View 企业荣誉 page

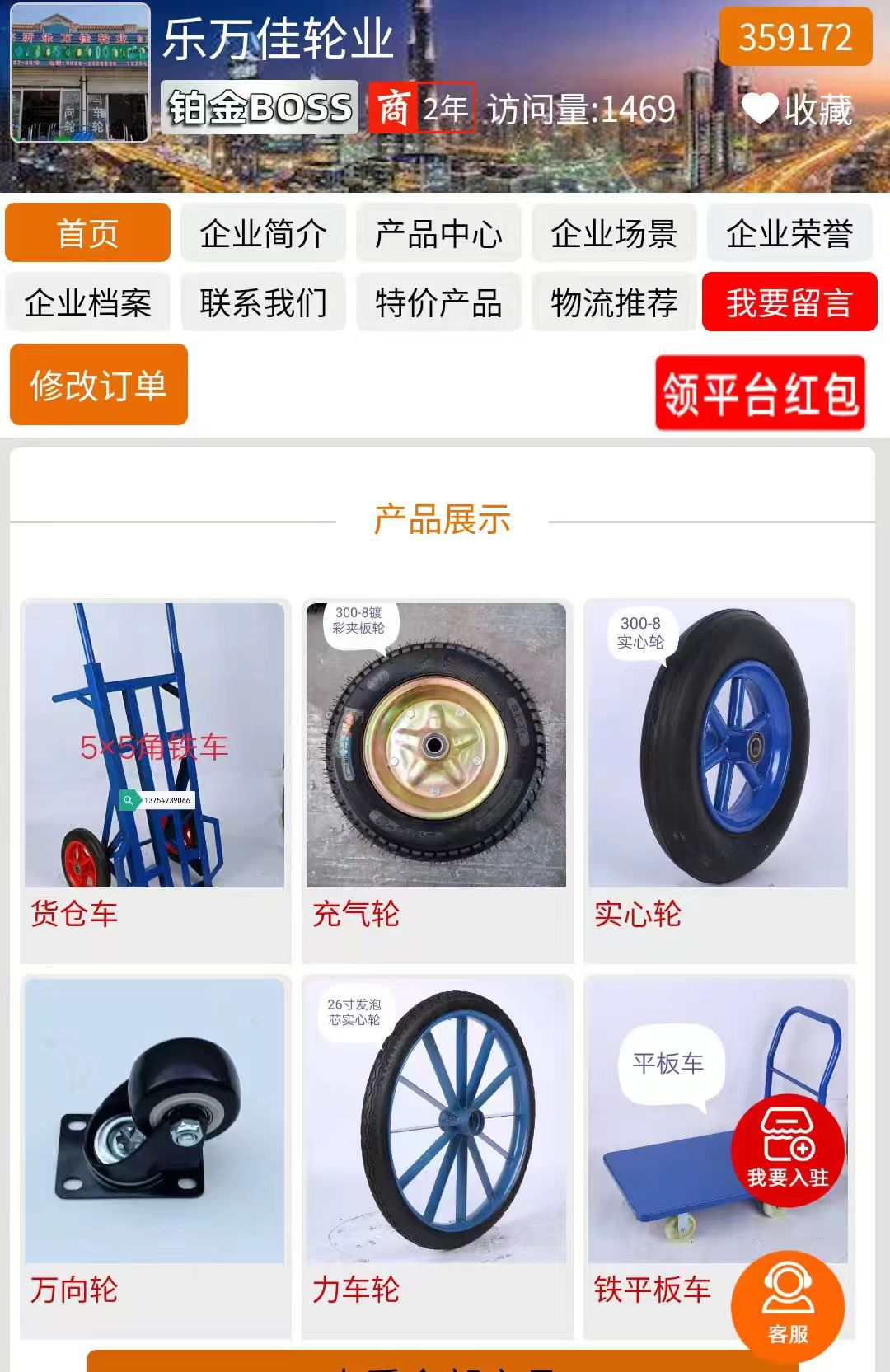pyautogui.click(x=789, y=233)
